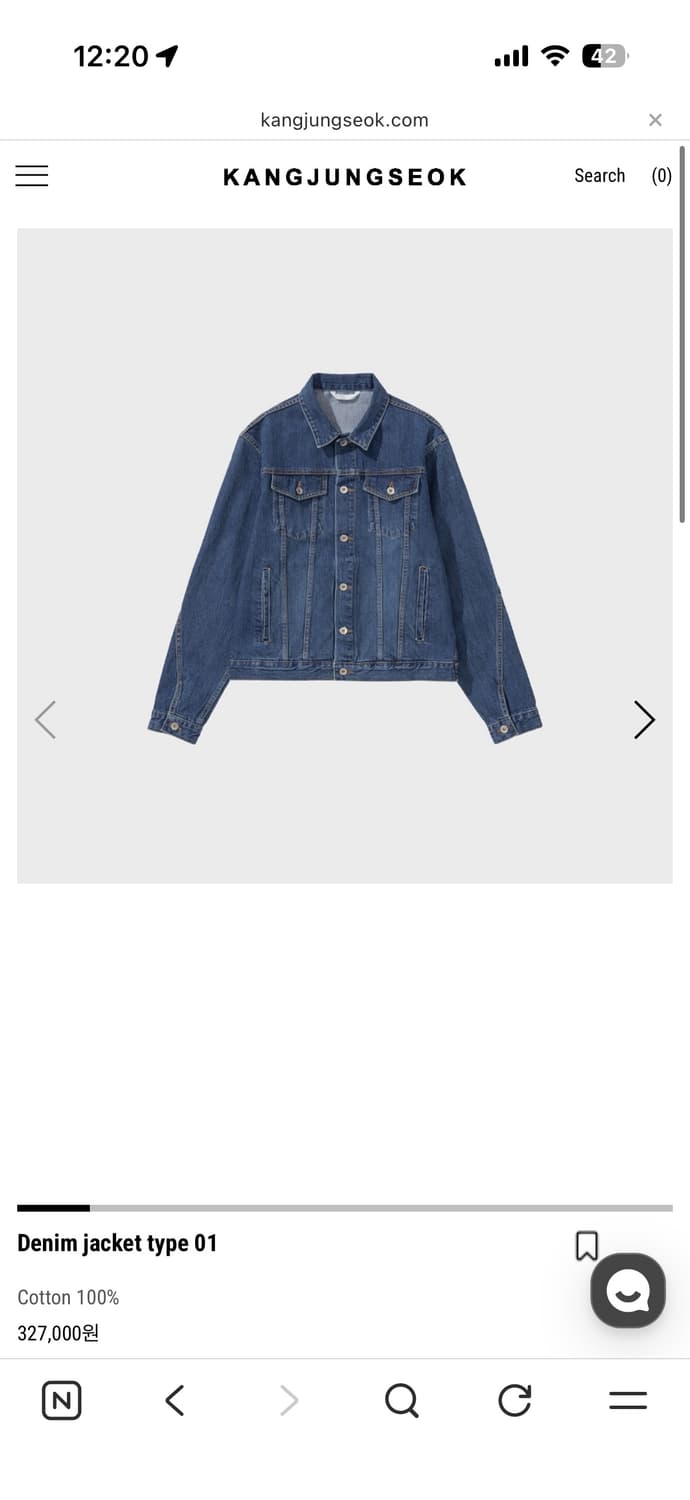This screenshot has width=690, height=1500.
Task: Open the browser's bottom menu
Action: pos(628,1401)
